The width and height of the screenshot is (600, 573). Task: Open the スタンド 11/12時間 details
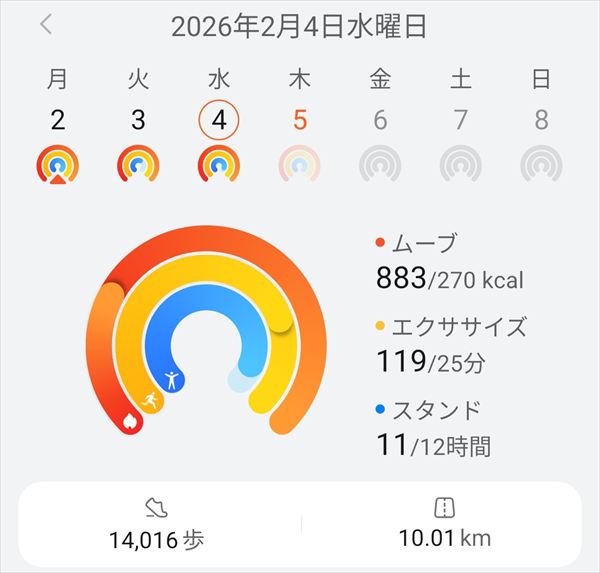coord(433,428)
